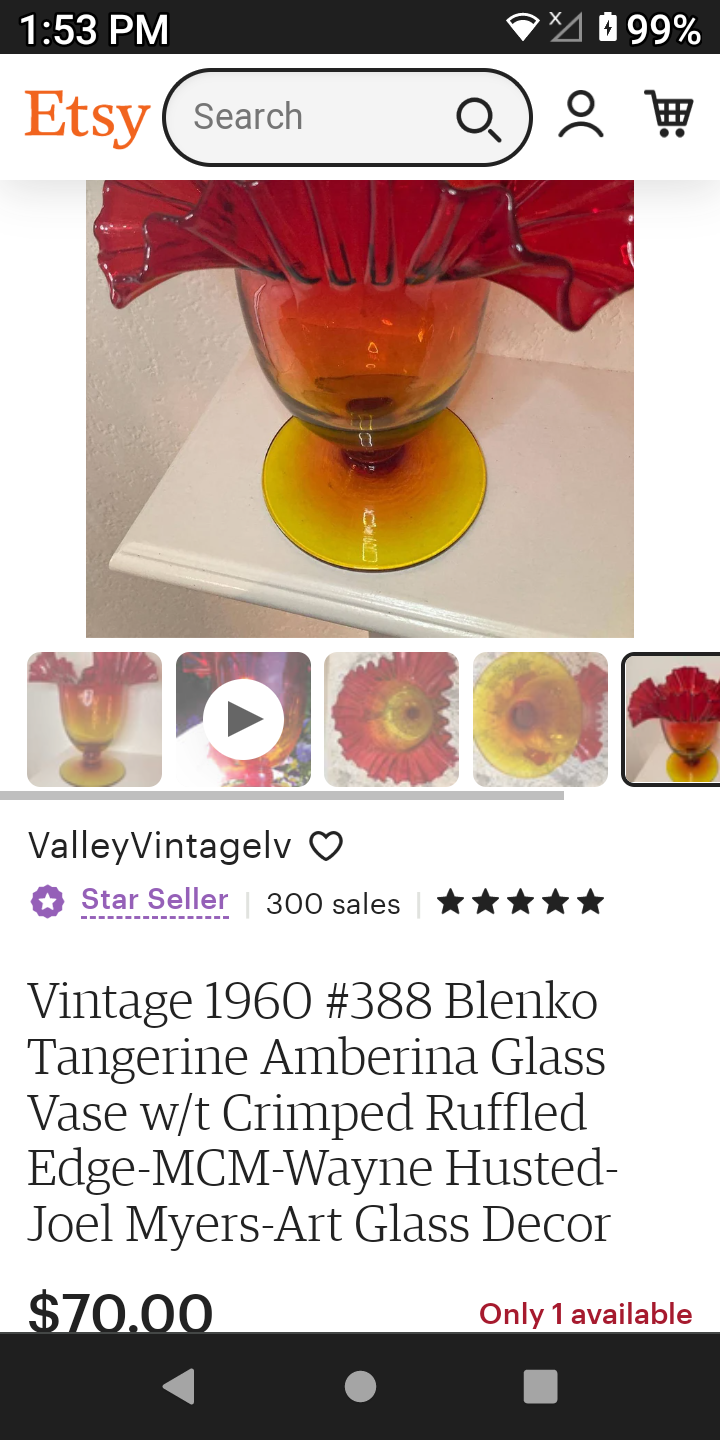This screenshot has width=720, height=1440.
Task: Favorite the ValleyVintagelv shop with heart
Action: coord(326,846)
